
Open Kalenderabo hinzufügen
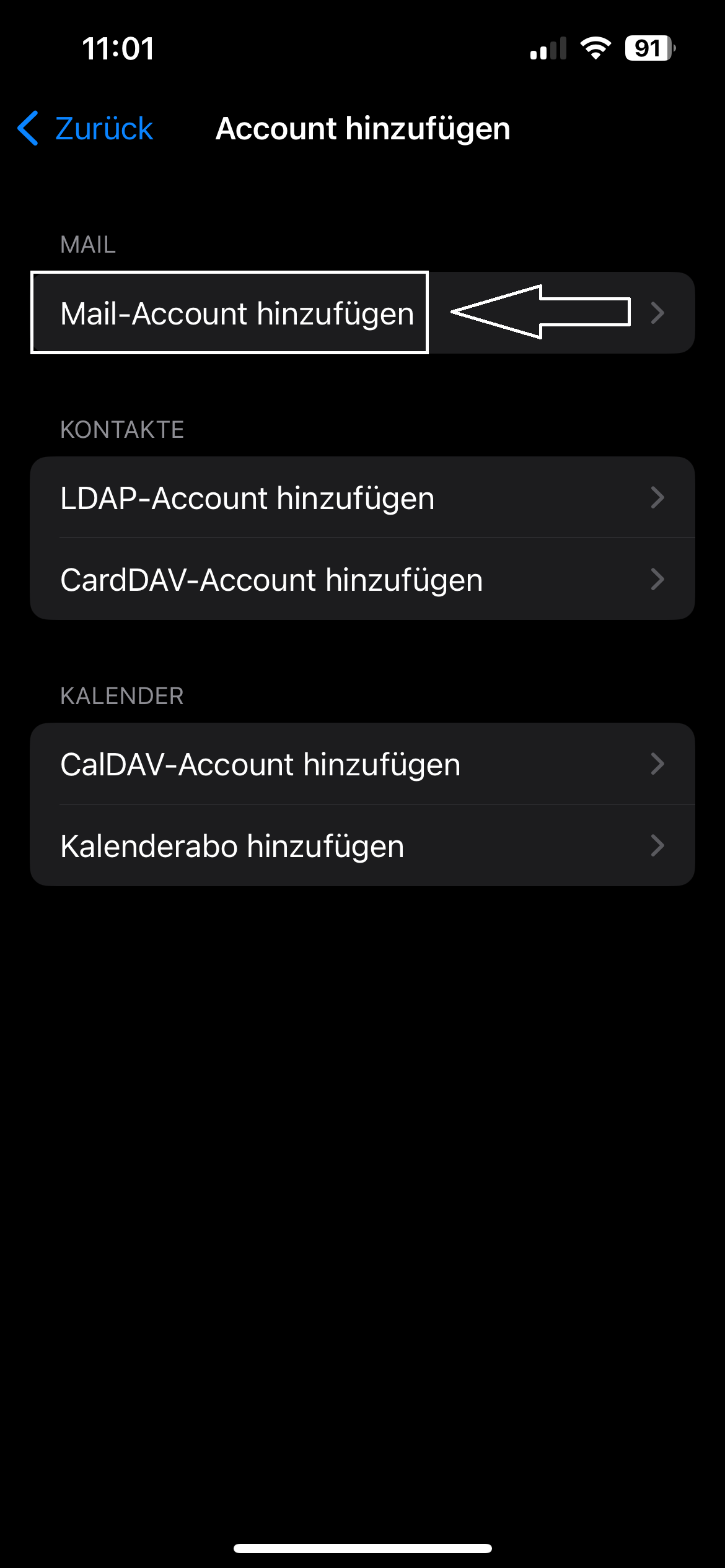pyautogui.click(x=362, y=845)
